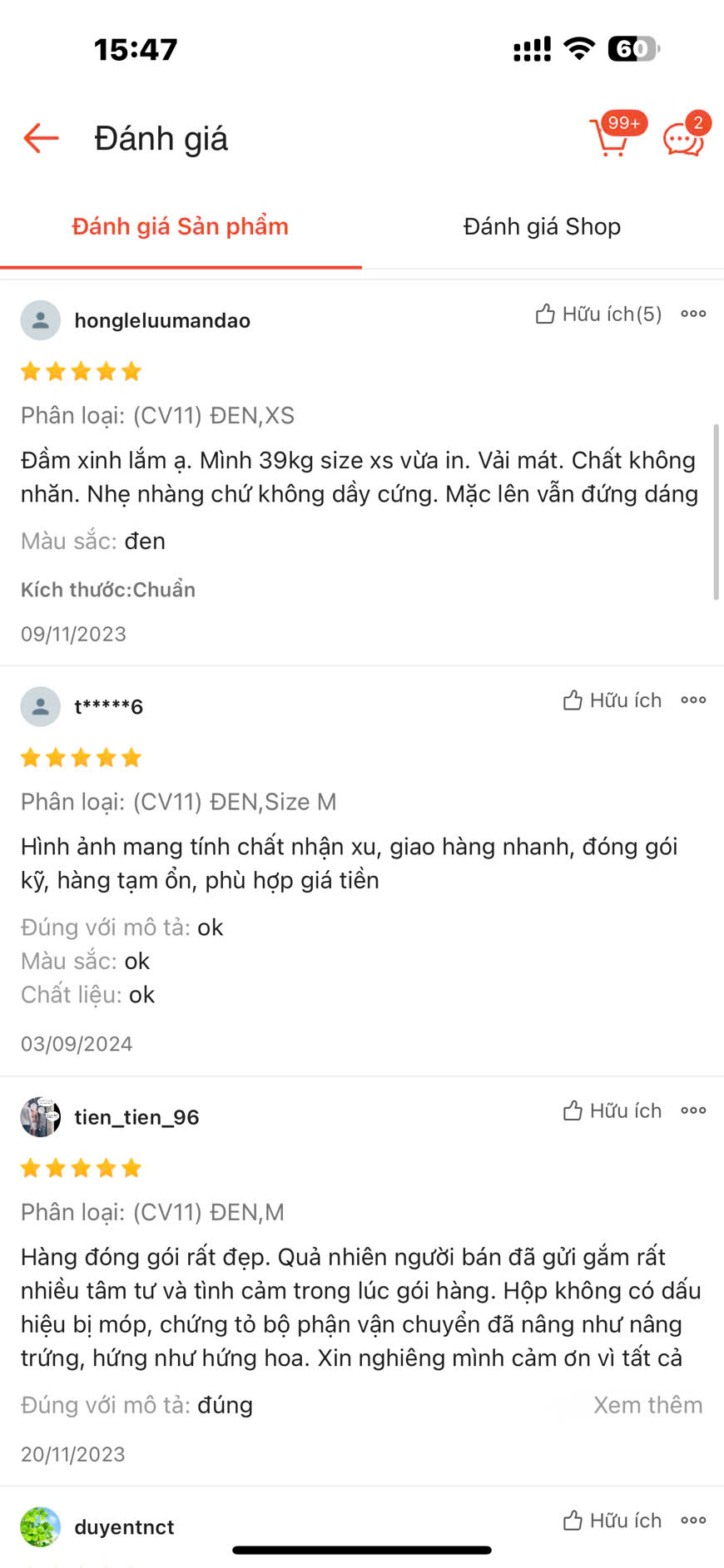Go back from the Đánh giá page
Viewport: 724px width, 1568px height.
pyautogui.click(x=41, y=138)
